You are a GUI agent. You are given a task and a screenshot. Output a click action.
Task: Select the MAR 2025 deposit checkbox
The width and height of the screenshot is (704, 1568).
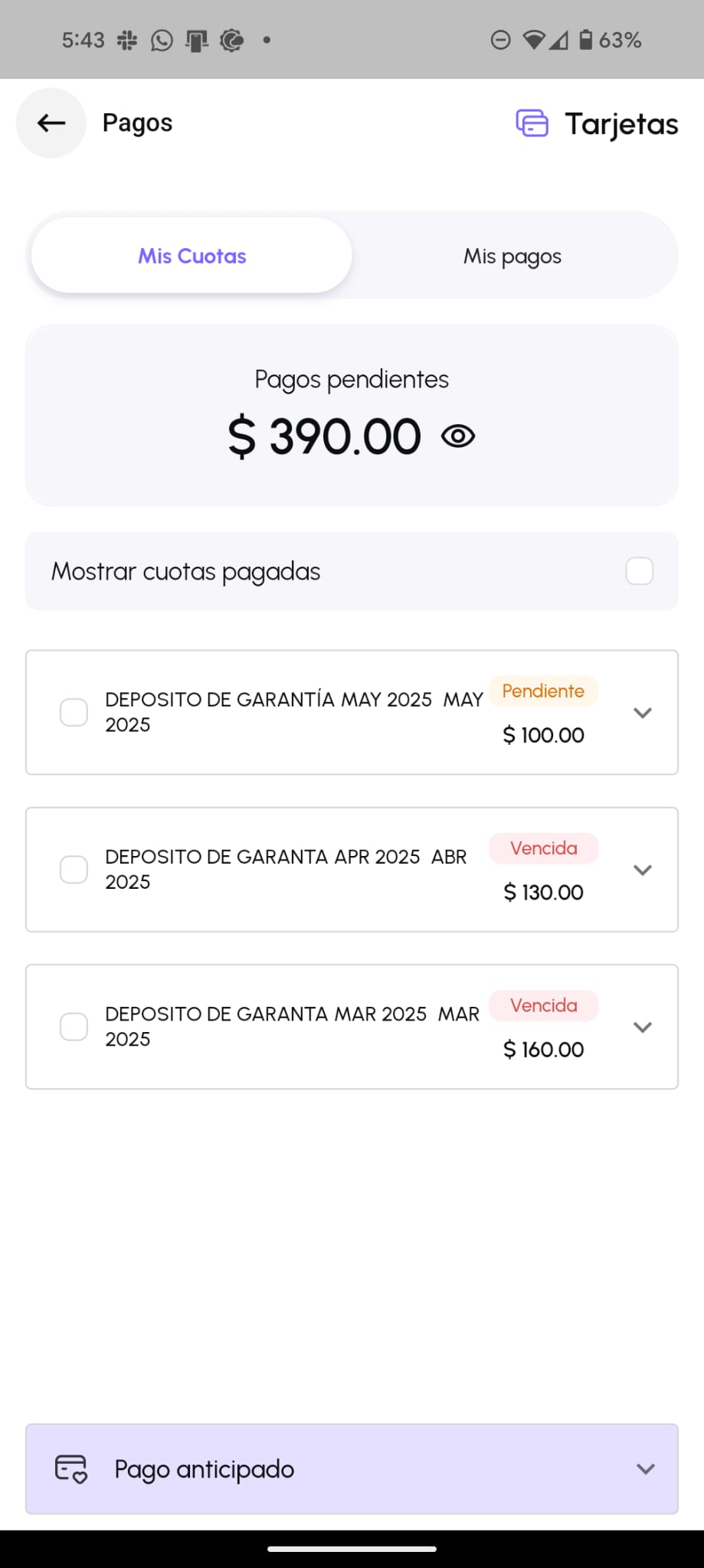coord(74,1027)
